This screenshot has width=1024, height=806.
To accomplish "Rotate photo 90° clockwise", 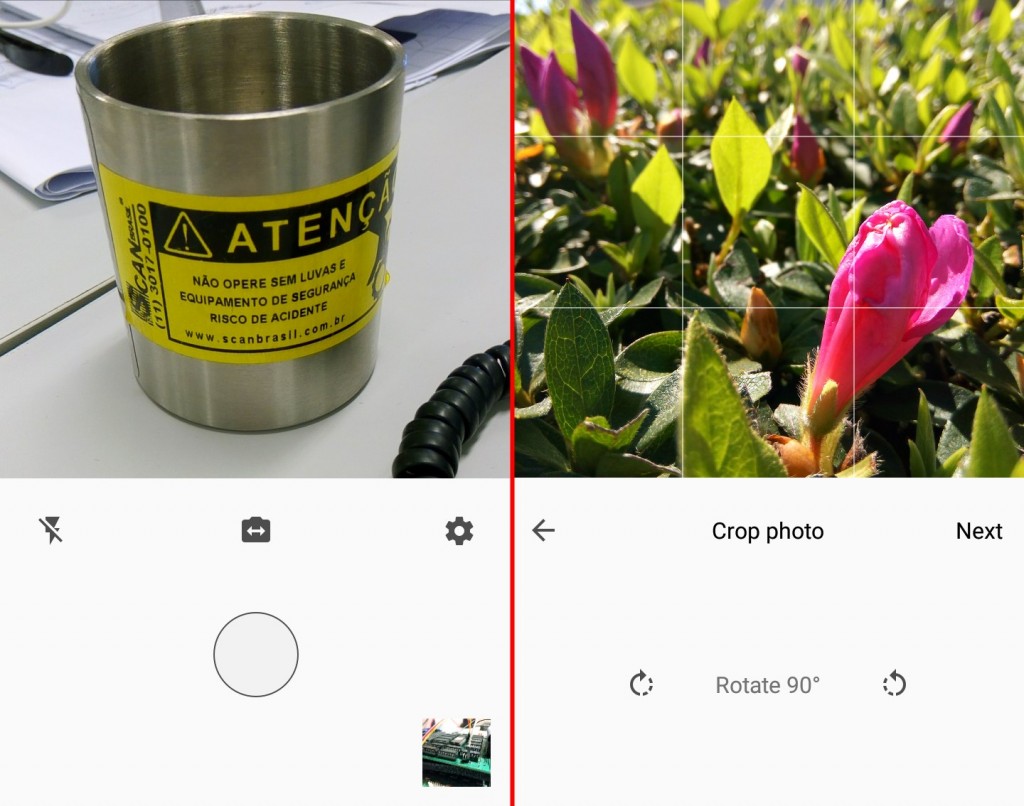I will [x=641, y=685].
